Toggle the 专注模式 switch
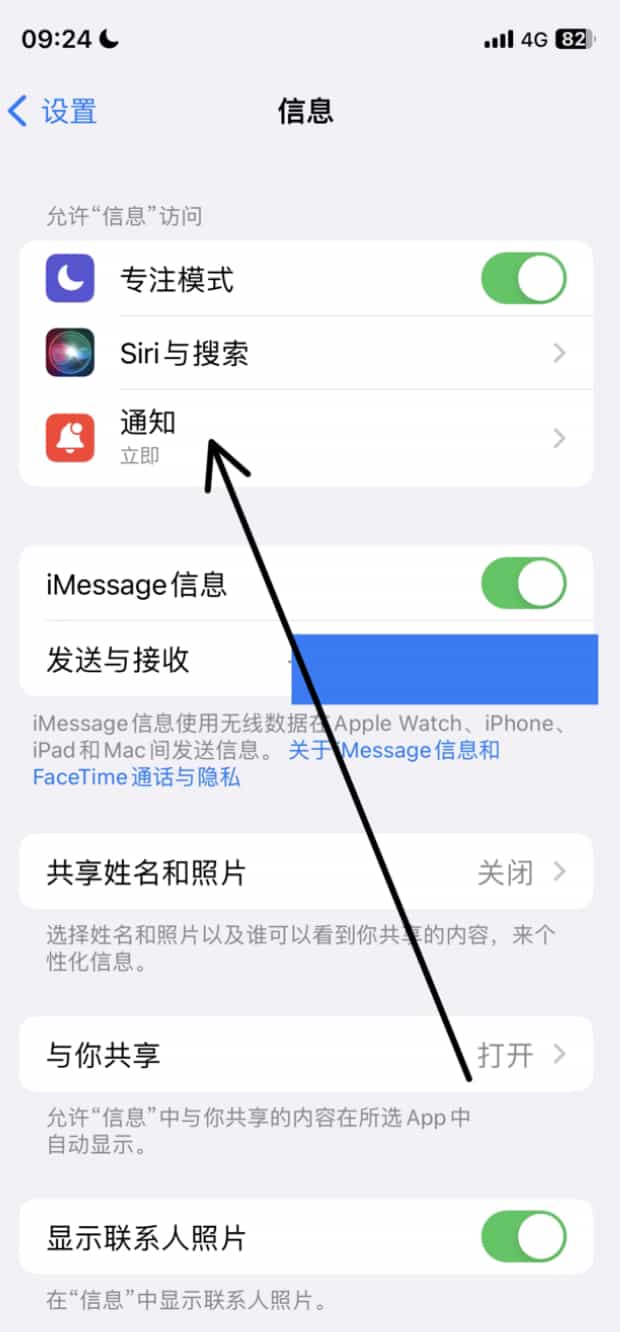 [x=523, y=279]
